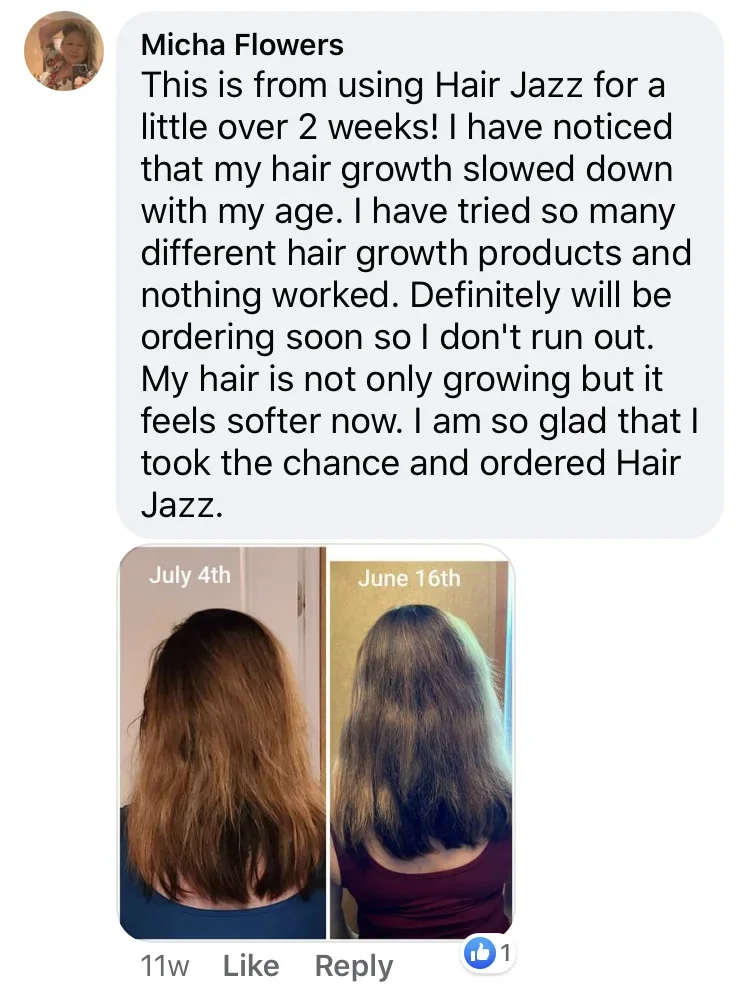
Task: Open the Micha Flowers name link
Action: (242, 44)
